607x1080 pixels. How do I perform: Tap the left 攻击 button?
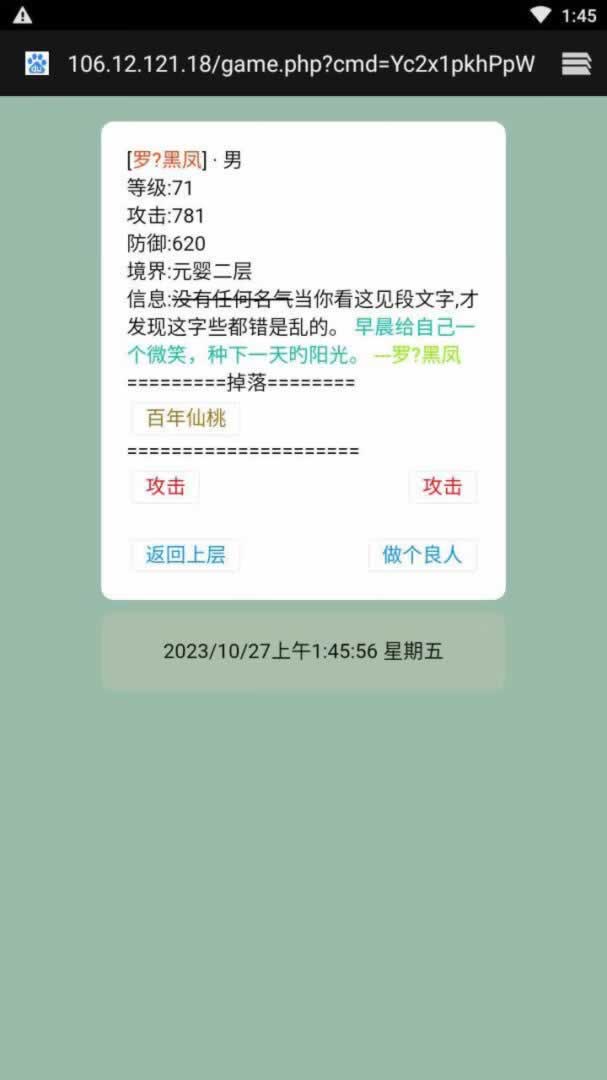coord(165,487)
